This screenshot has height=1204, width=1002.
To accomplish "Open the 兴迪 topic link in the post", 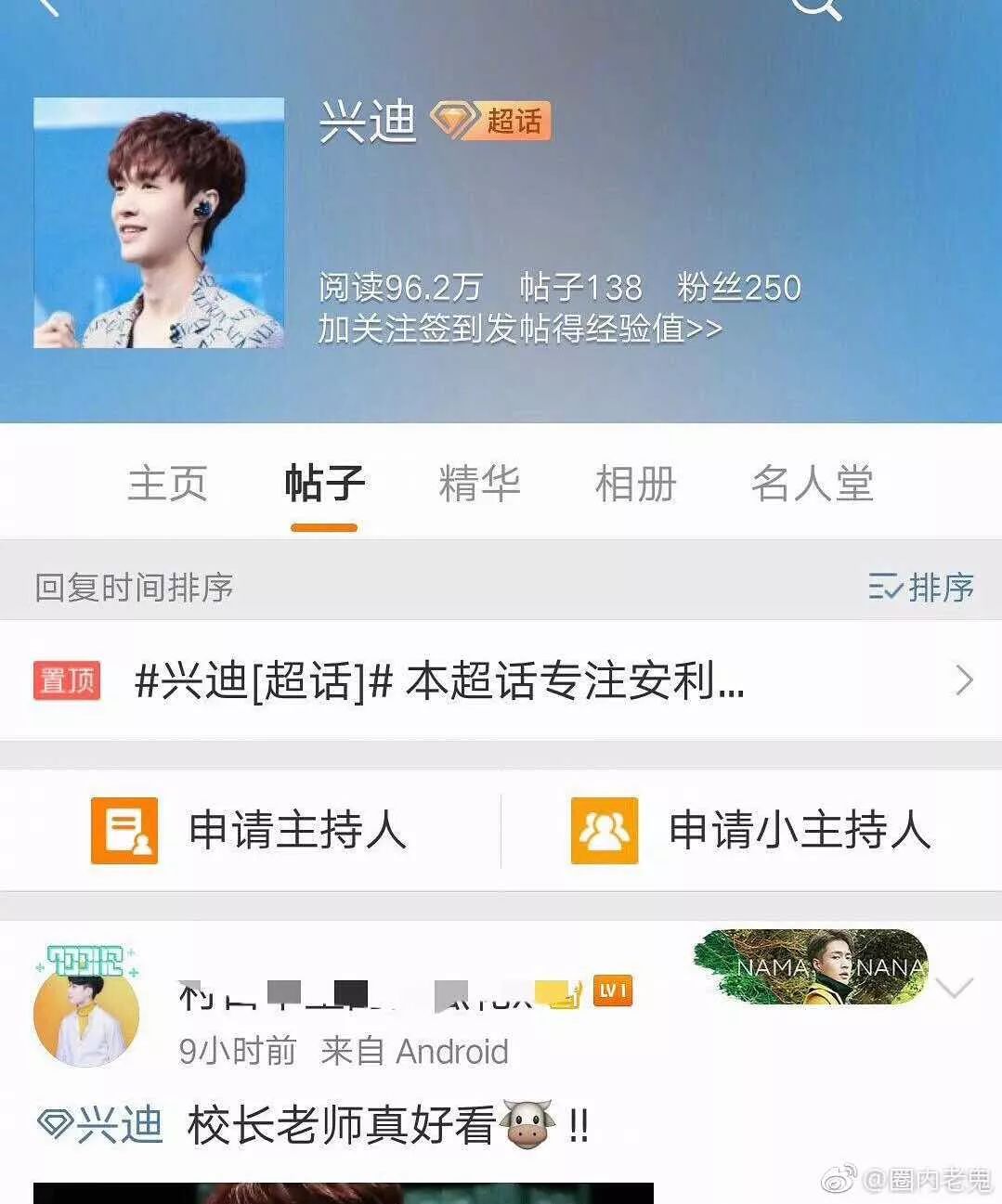I will pos(102,1125).
